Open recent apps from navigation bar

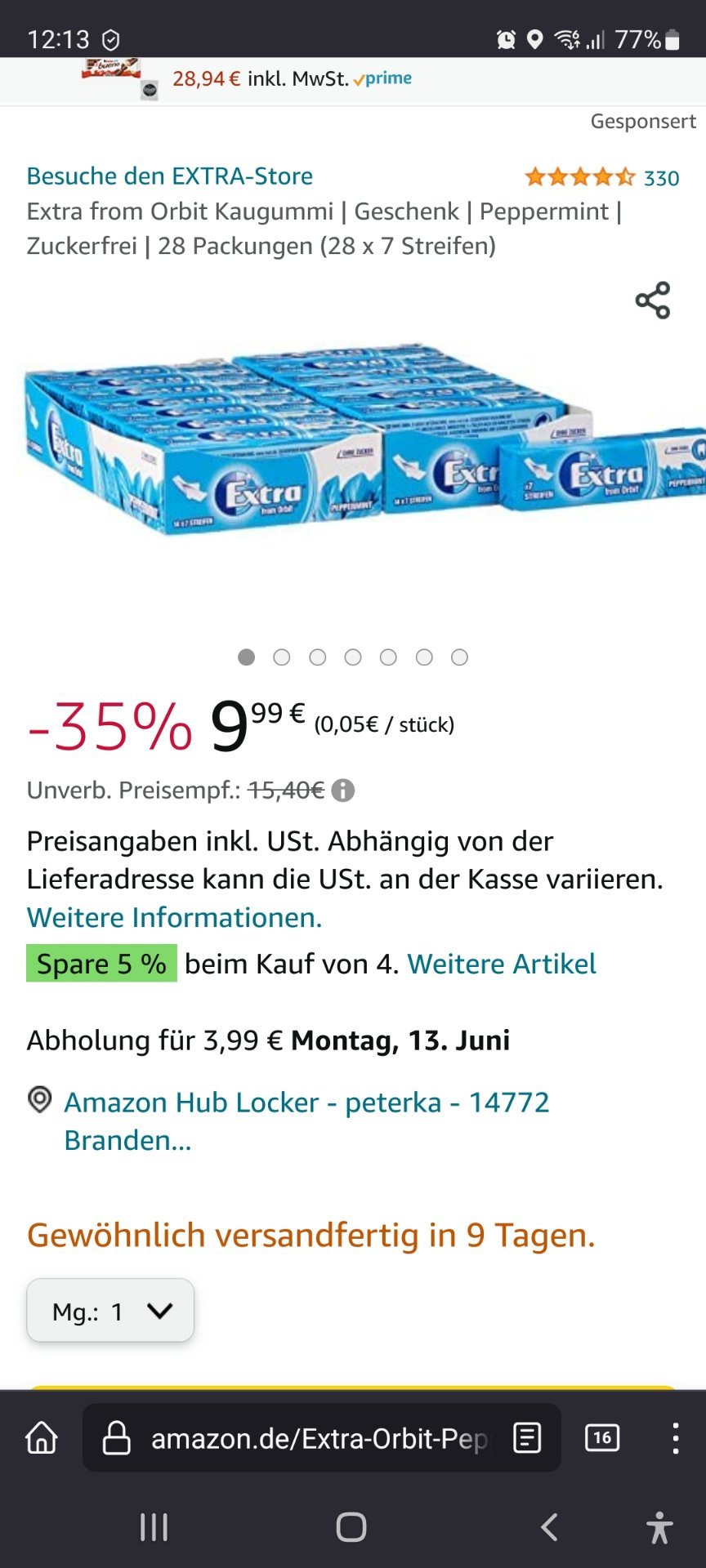coord(154,1526)
